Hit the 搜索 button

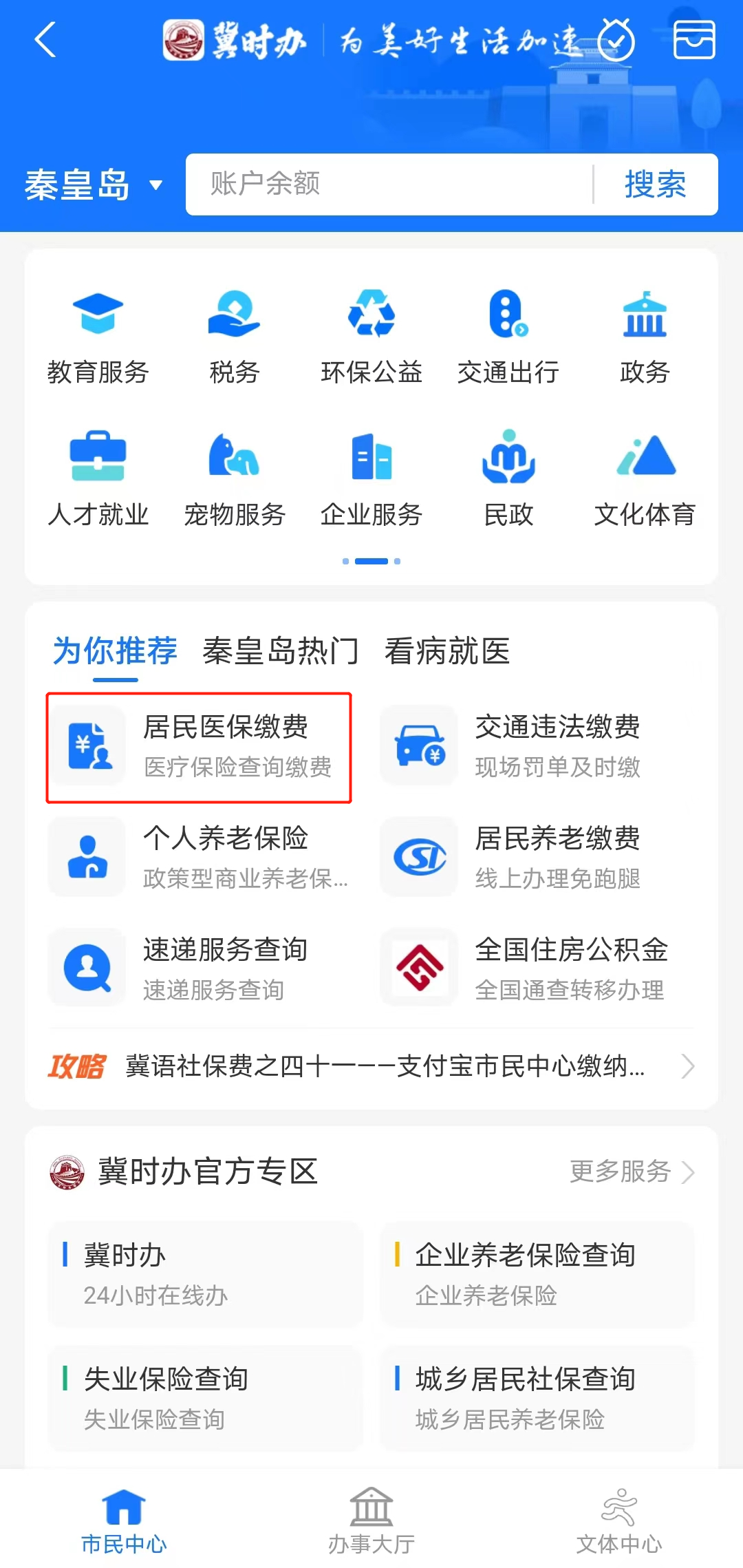point(655,184)
